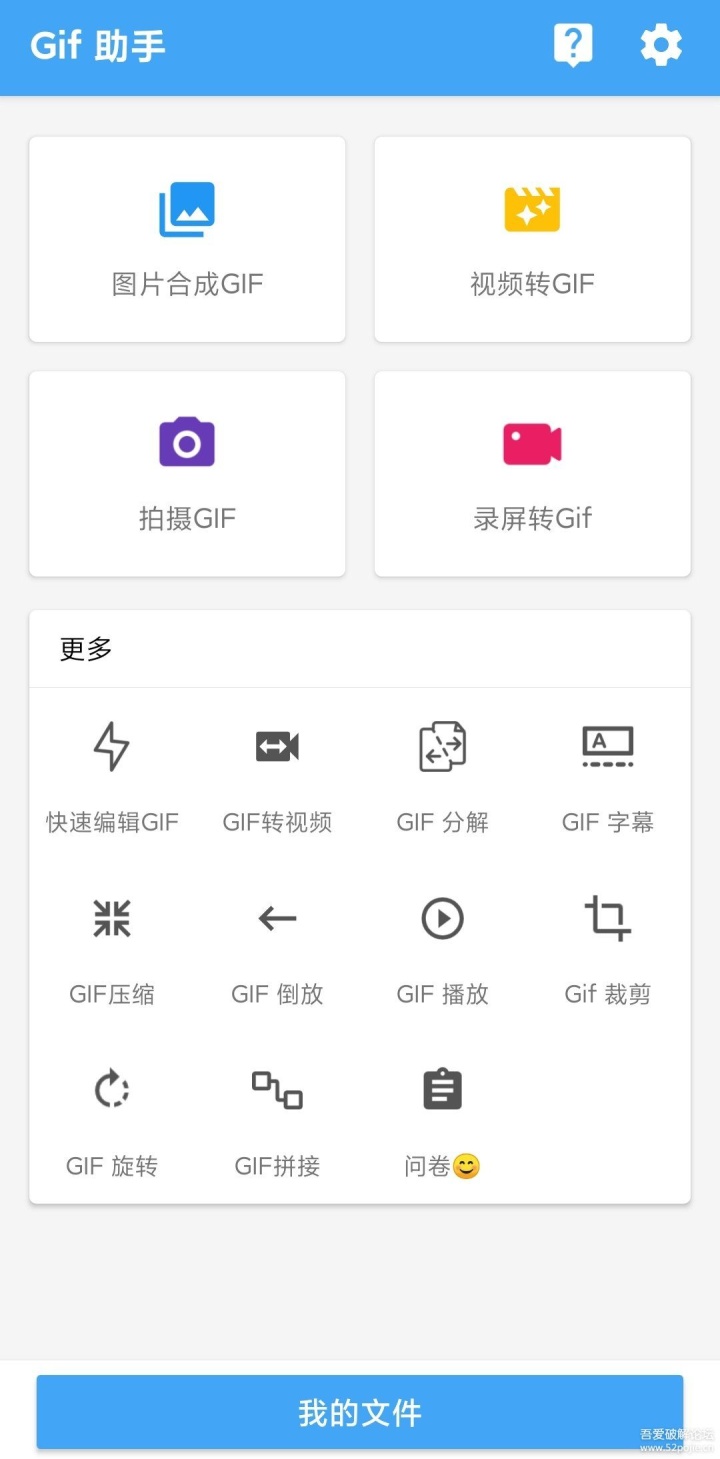This screenshot has width=720, height=1459.
Task: Open 图片合成GIF card
Action: (x=187, y=240)
